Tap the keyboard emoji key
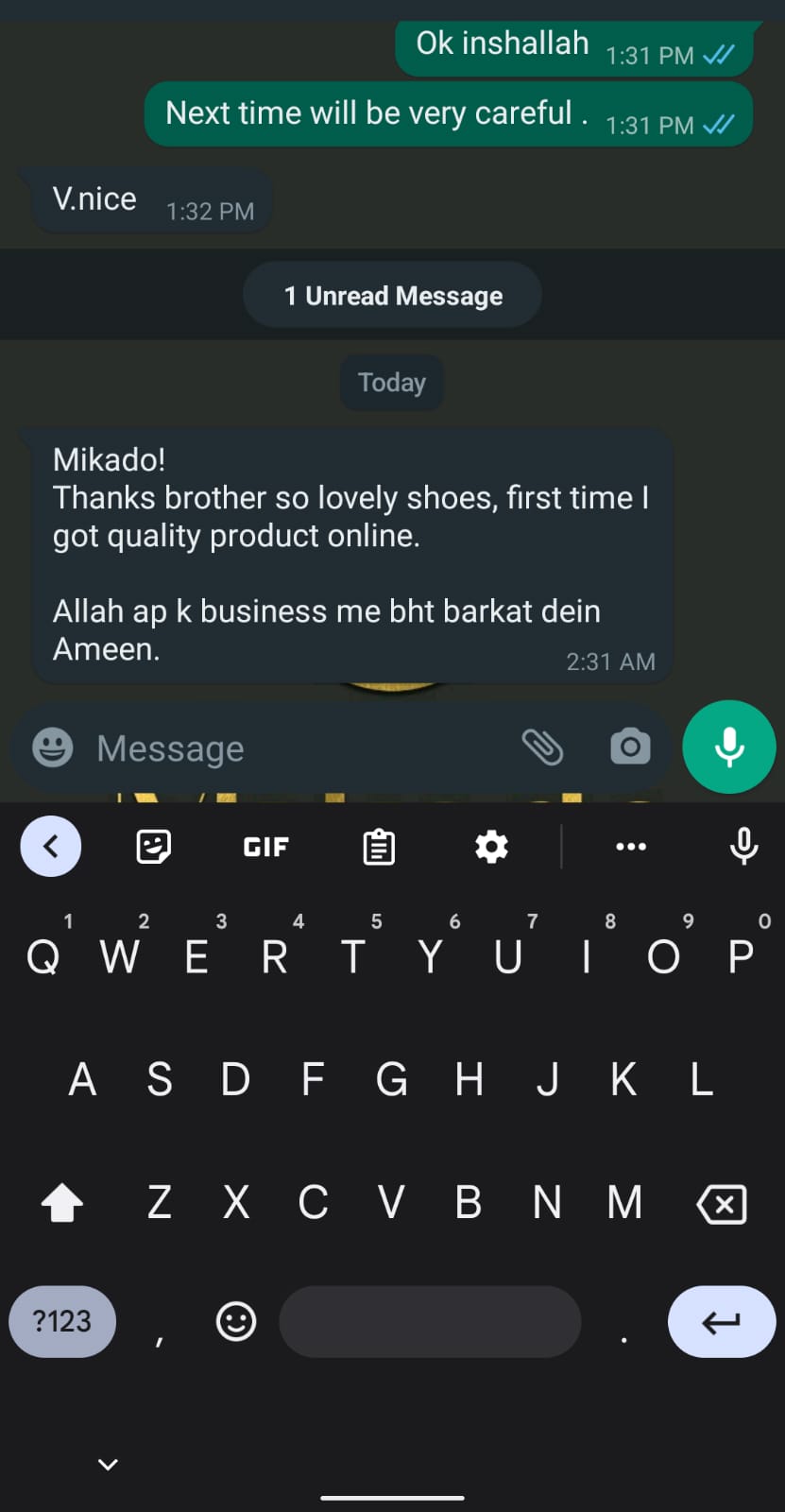The image size is (785, 1512). pyautogui.click(x=236, y=1321)
